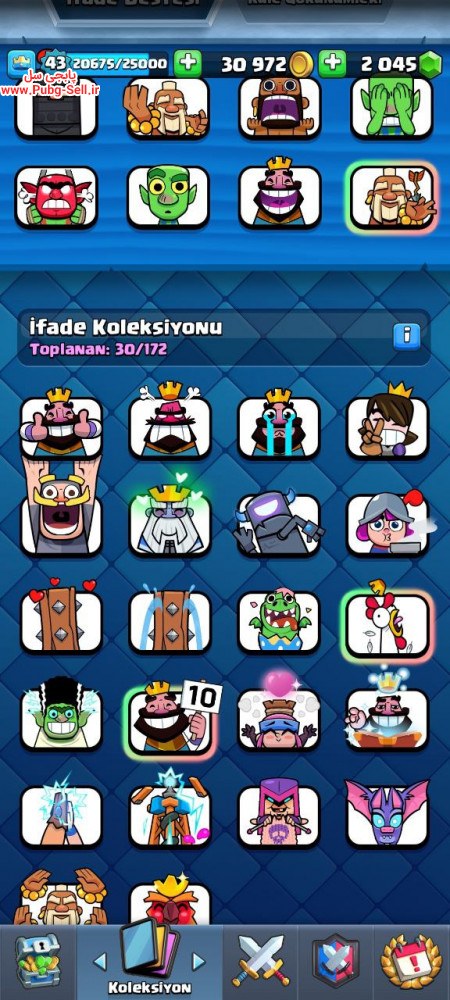Open the blue info button in İfade Koleksiyonu

[x=406, y=335]
